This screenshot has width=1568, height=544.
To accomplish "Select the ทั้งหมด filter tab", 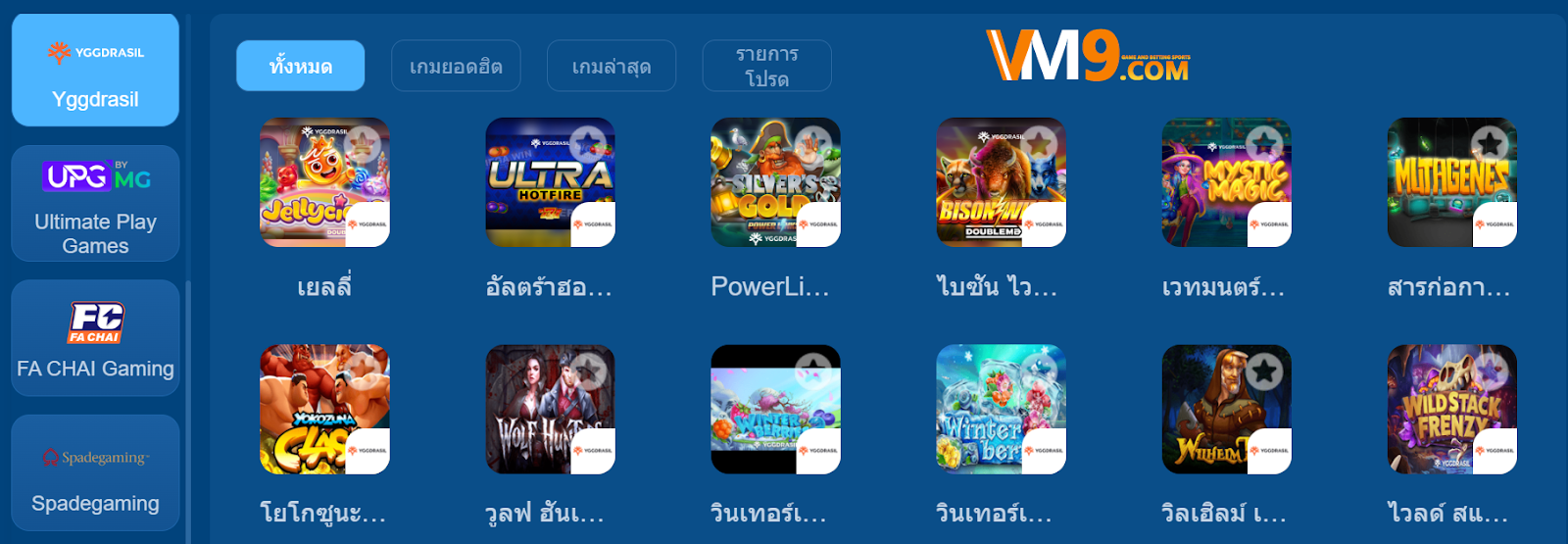I will point(300,66).
